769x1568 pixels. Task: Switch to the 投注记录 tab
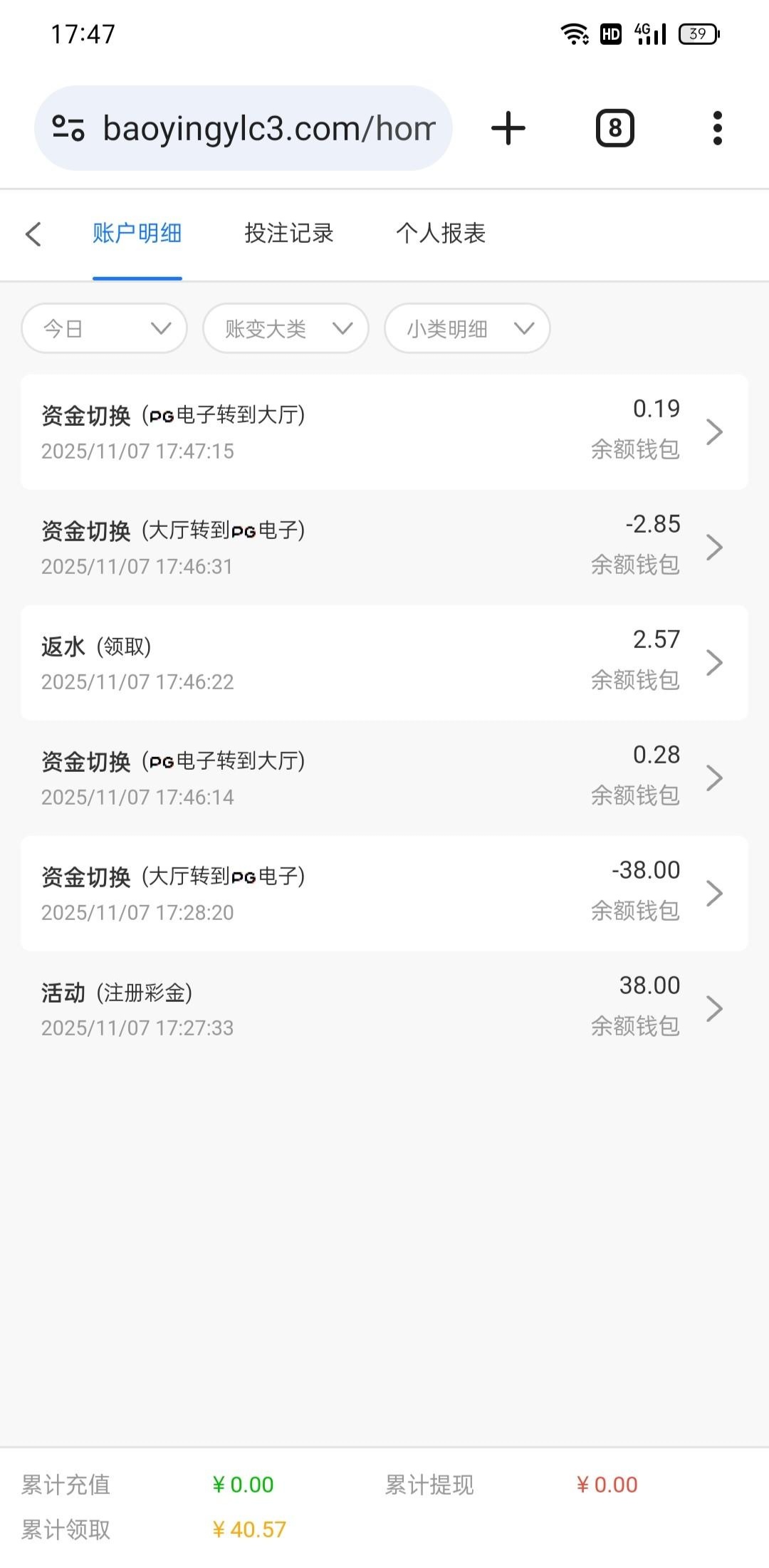(288, 234)
